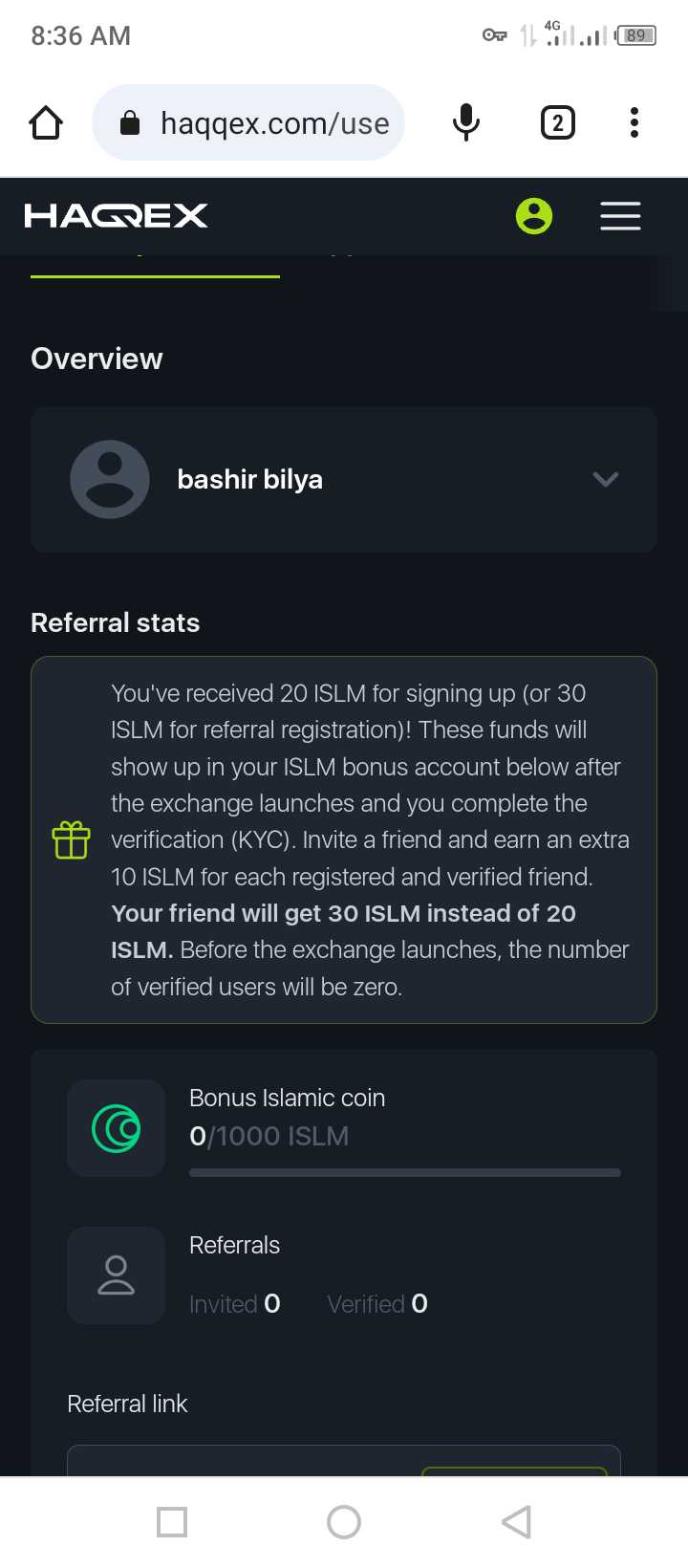Open recent apps from the navigation bar

172,1521
